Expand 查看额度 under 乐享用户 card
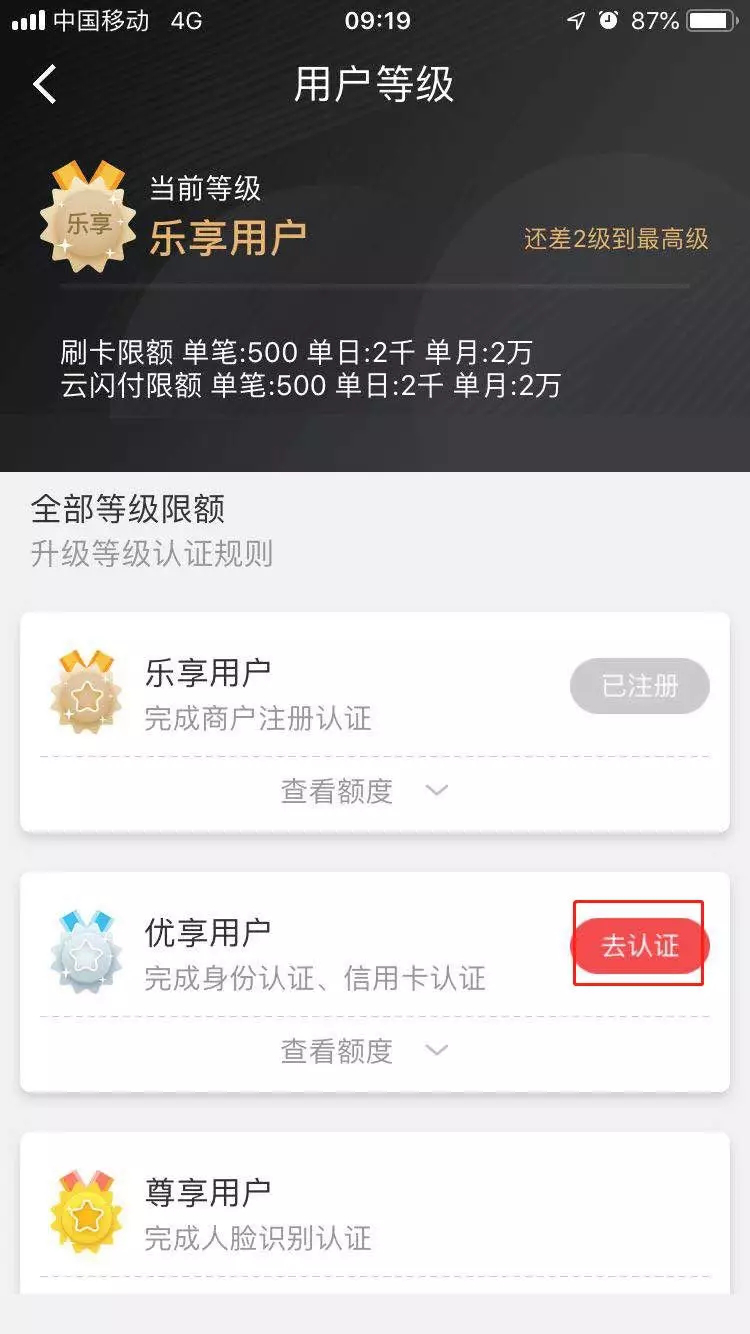750x1334 pixels. [335, 791]
